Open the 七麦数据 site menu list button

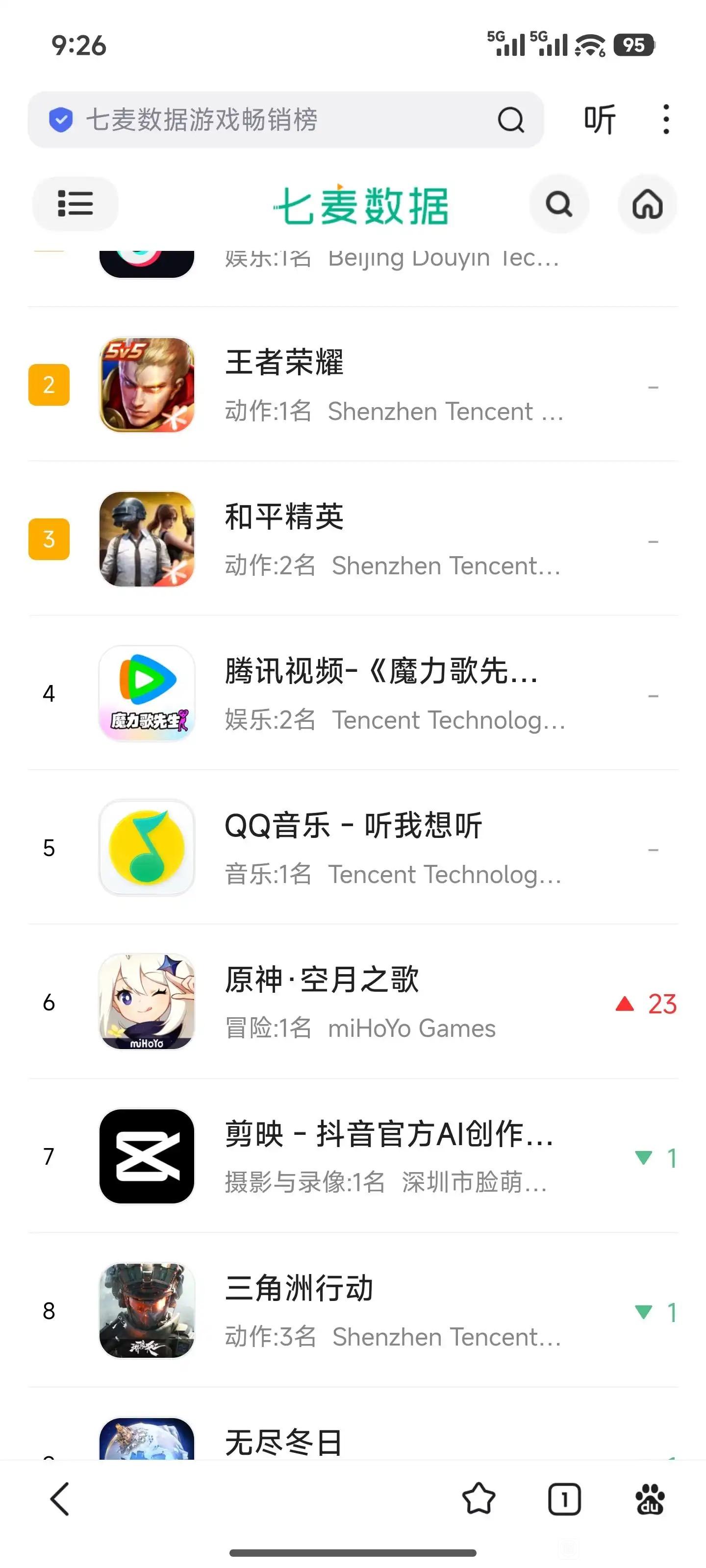[x=75, y=203]
